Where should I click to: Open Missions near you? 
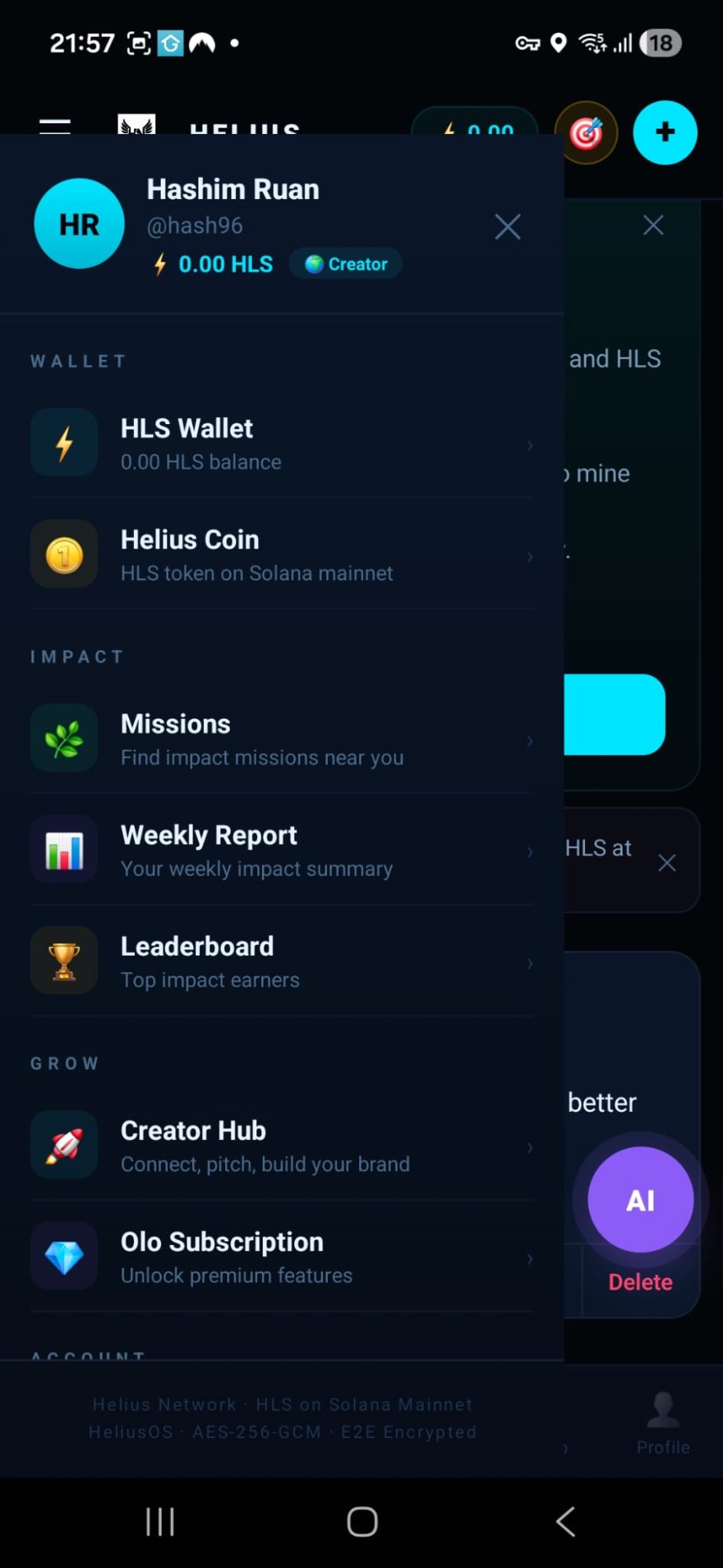[x=281, y=739]
